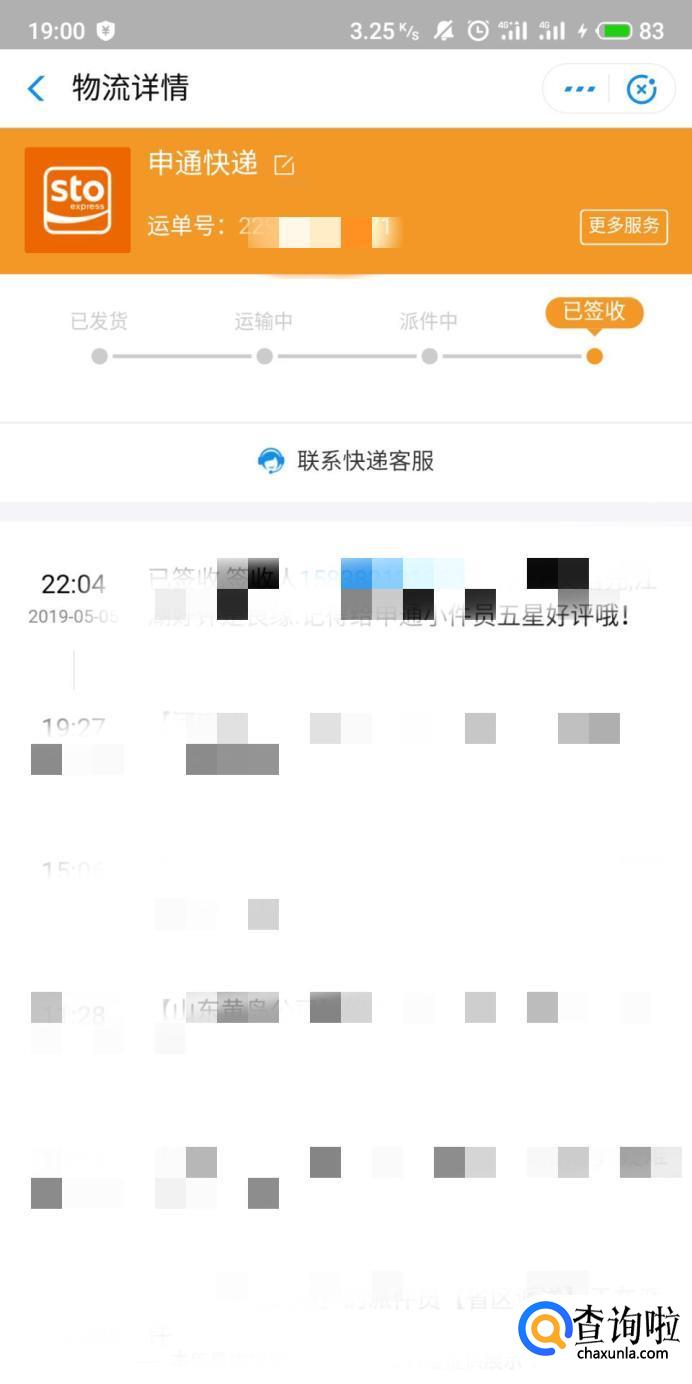This screenshot has width=692, height=1384.
Task: Contact 联系快递客服 support
Action: click(346, 461)
